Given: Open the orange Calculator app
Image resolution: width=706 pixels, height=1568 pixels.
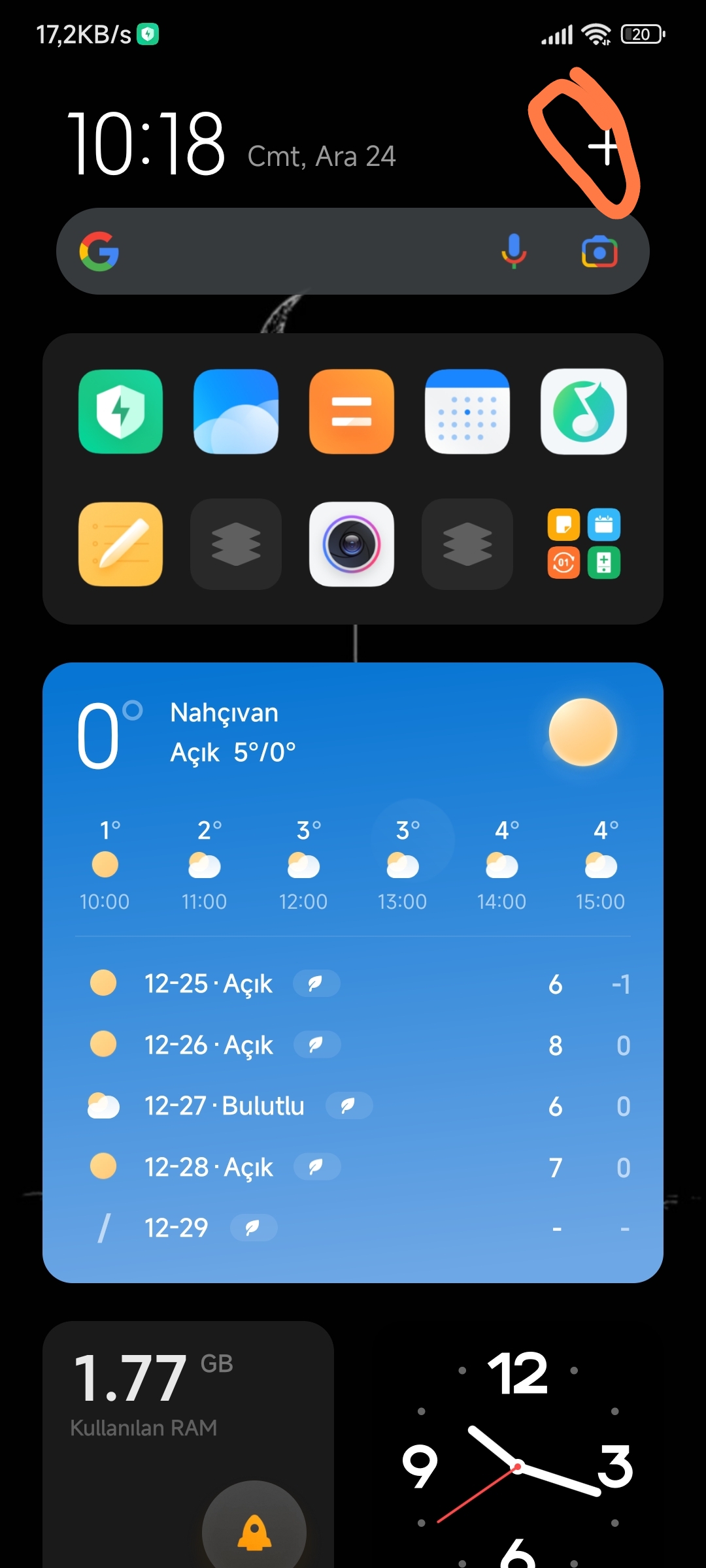Looking at the screenshot, I should click(x=352, y=412).
